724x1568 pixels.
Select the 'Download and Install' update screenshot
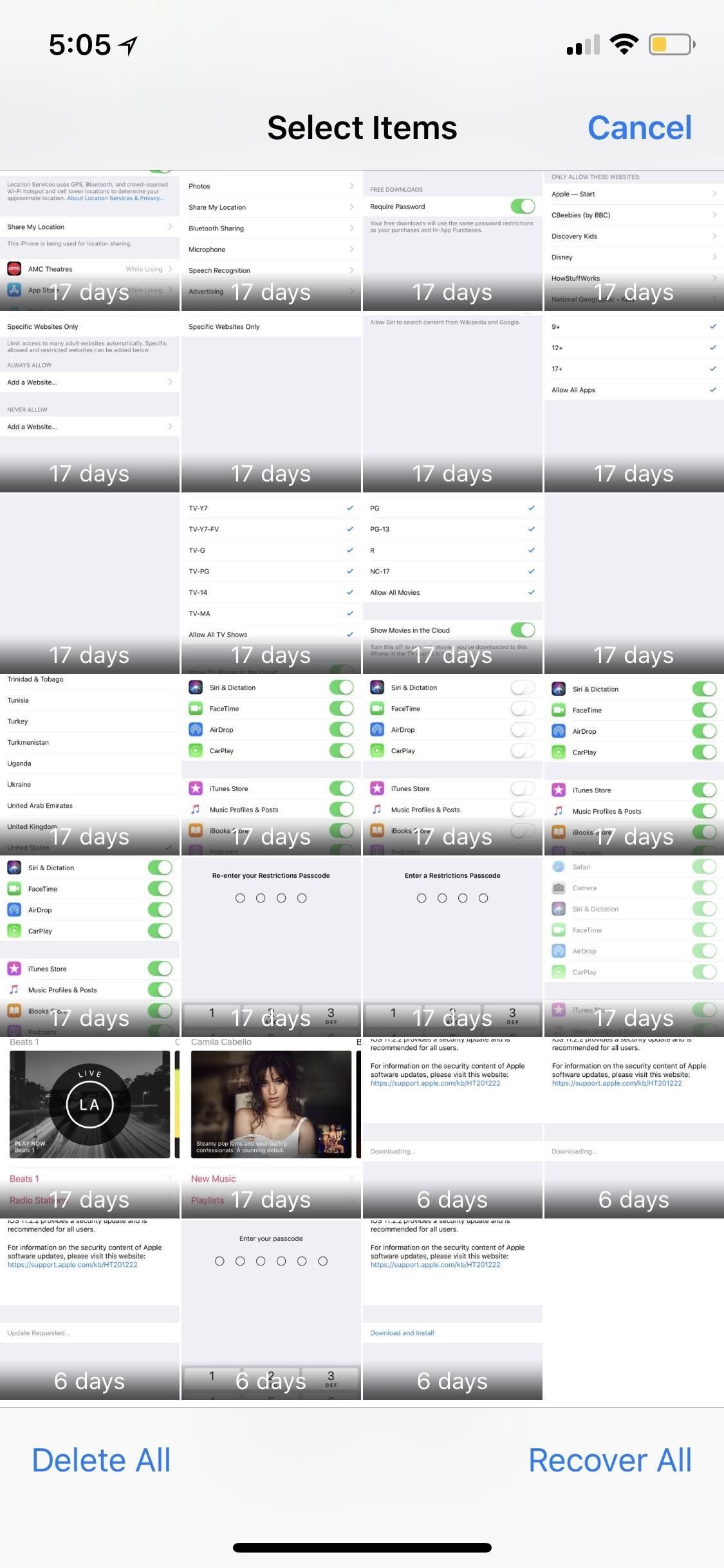(452, 1308)
